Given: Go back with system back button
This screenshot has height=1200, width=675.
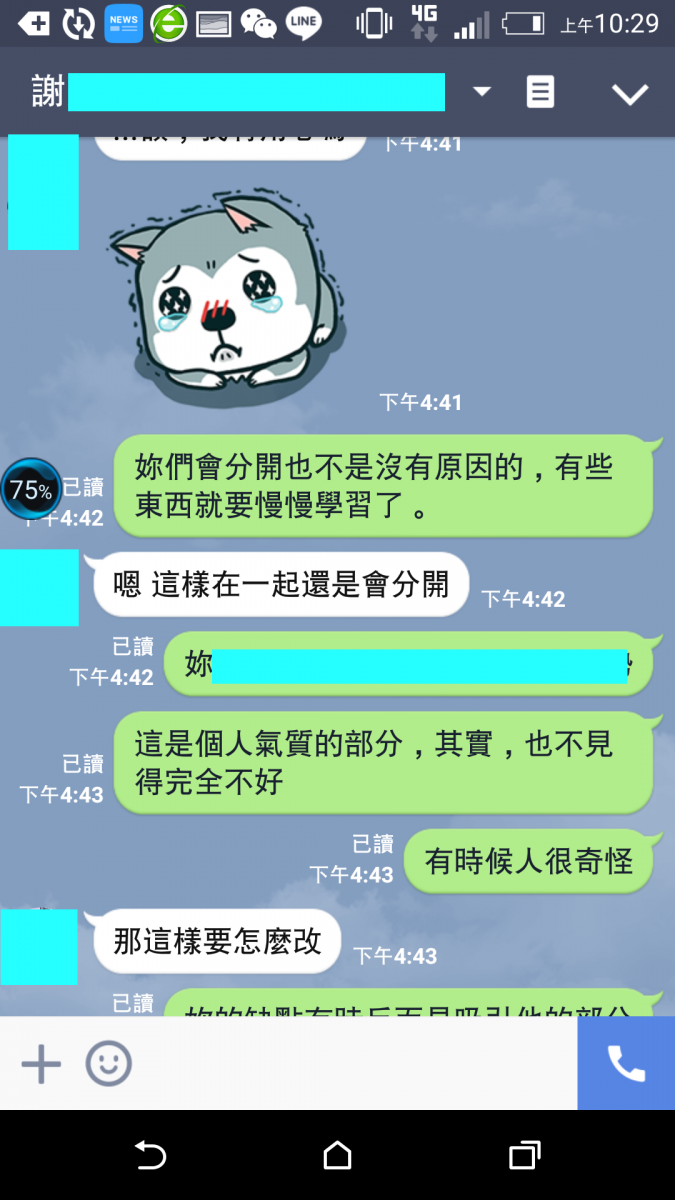Looking at the screenshot, I should tap(150, 1156).
